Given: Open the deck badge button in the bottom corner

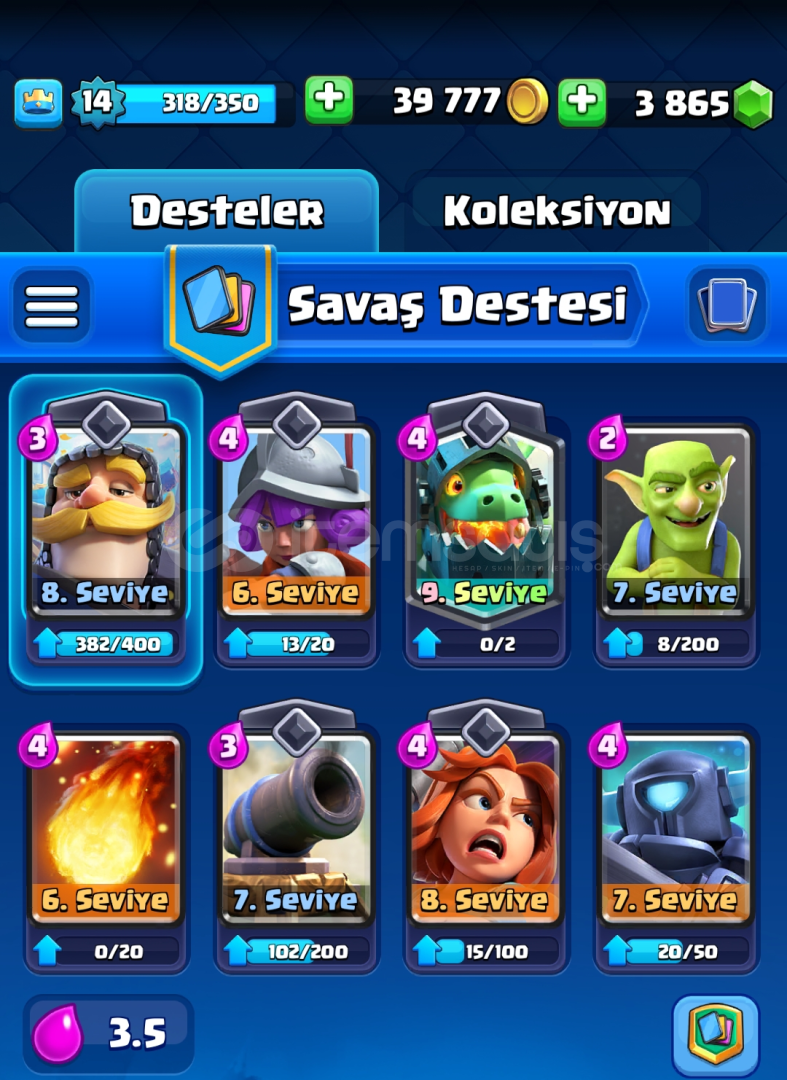Looking at the screenshot, I should pyautogui.click(x=714, y=1035).
